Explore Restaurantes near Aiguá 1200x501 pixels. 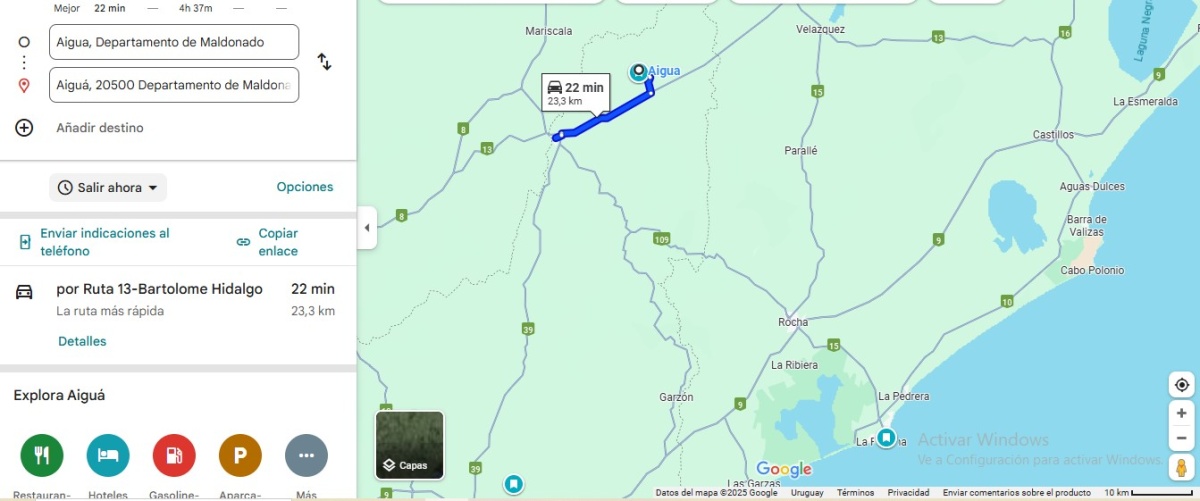click(x=42, y=456)
